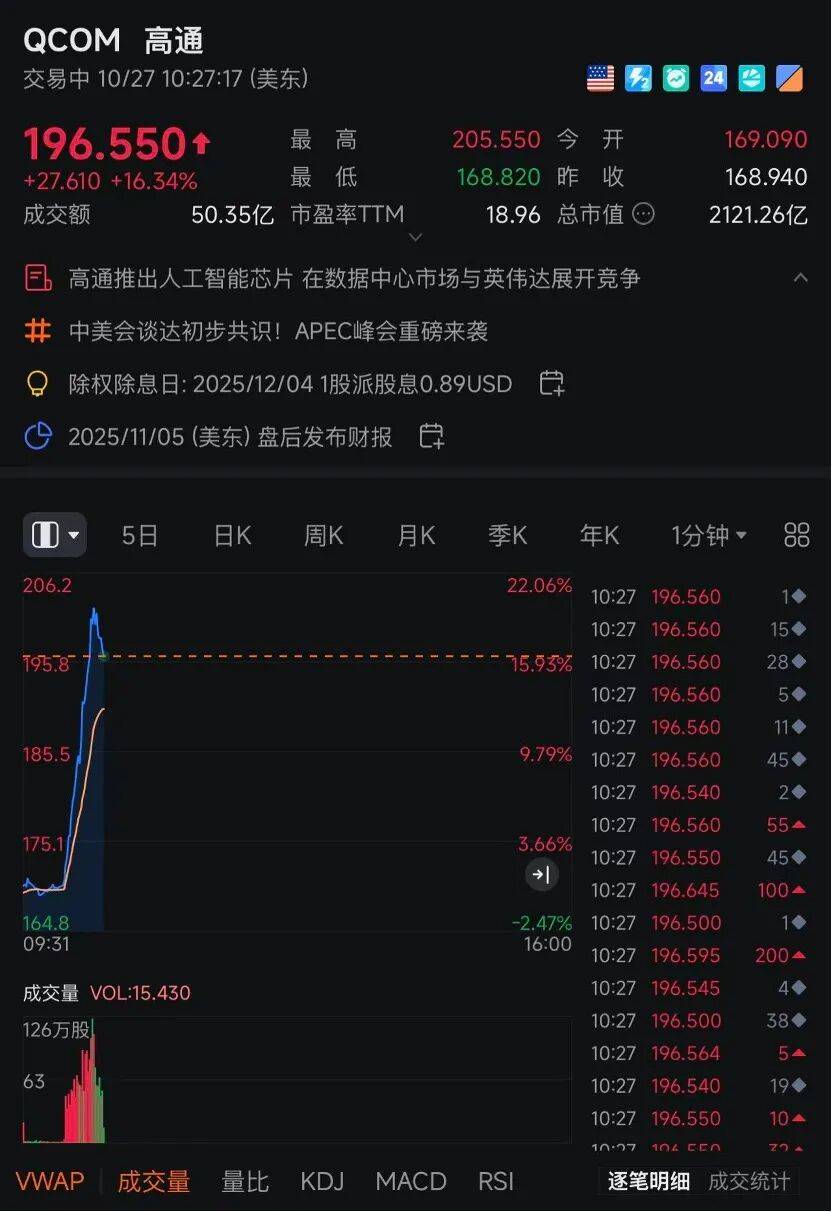Image resolution: width=832 pixels, height=1212 pixels.
Task: Open the chart layout grid icon
Action: [797, 535]
